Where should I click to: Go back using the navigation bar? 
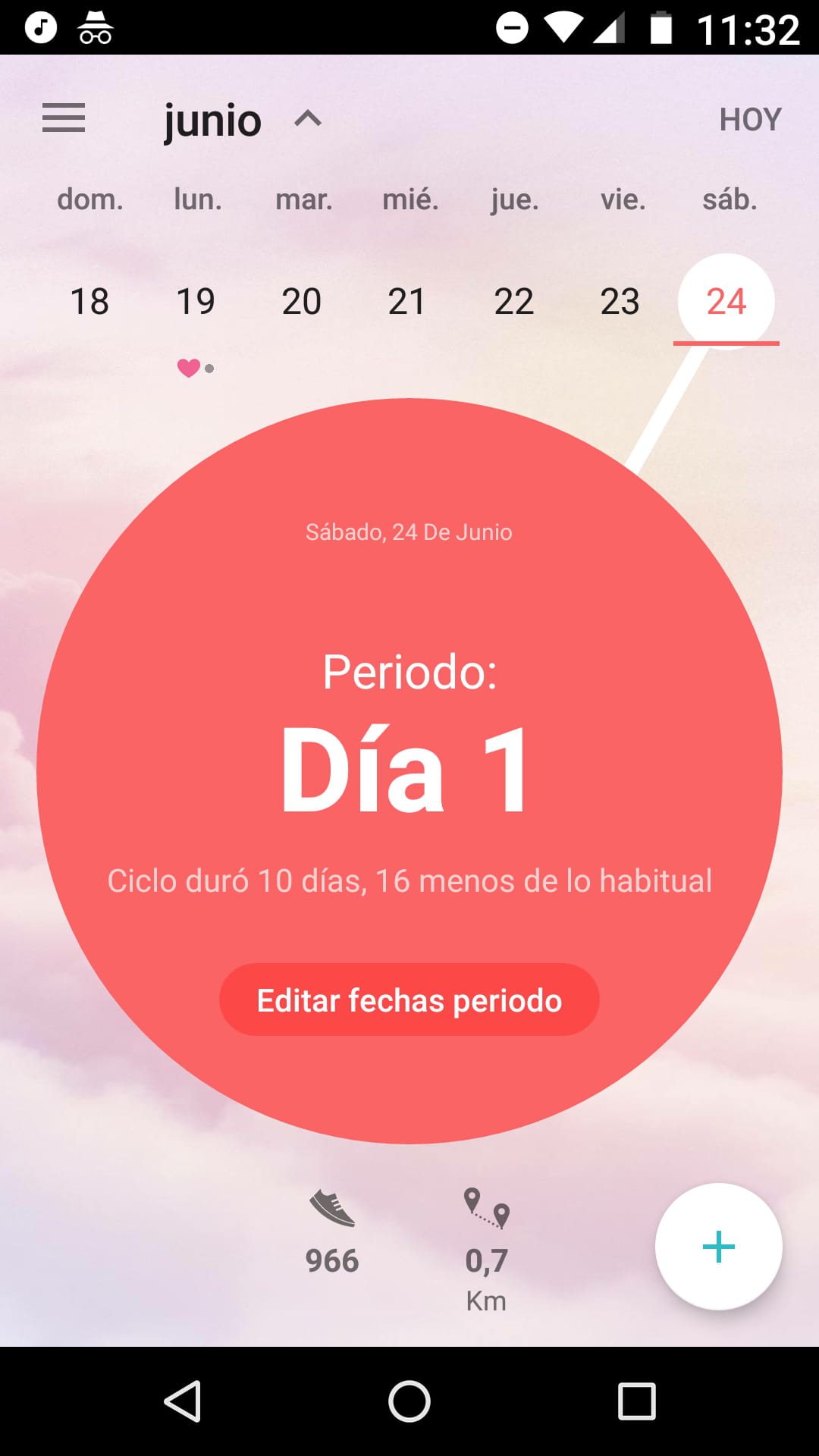183,1401
